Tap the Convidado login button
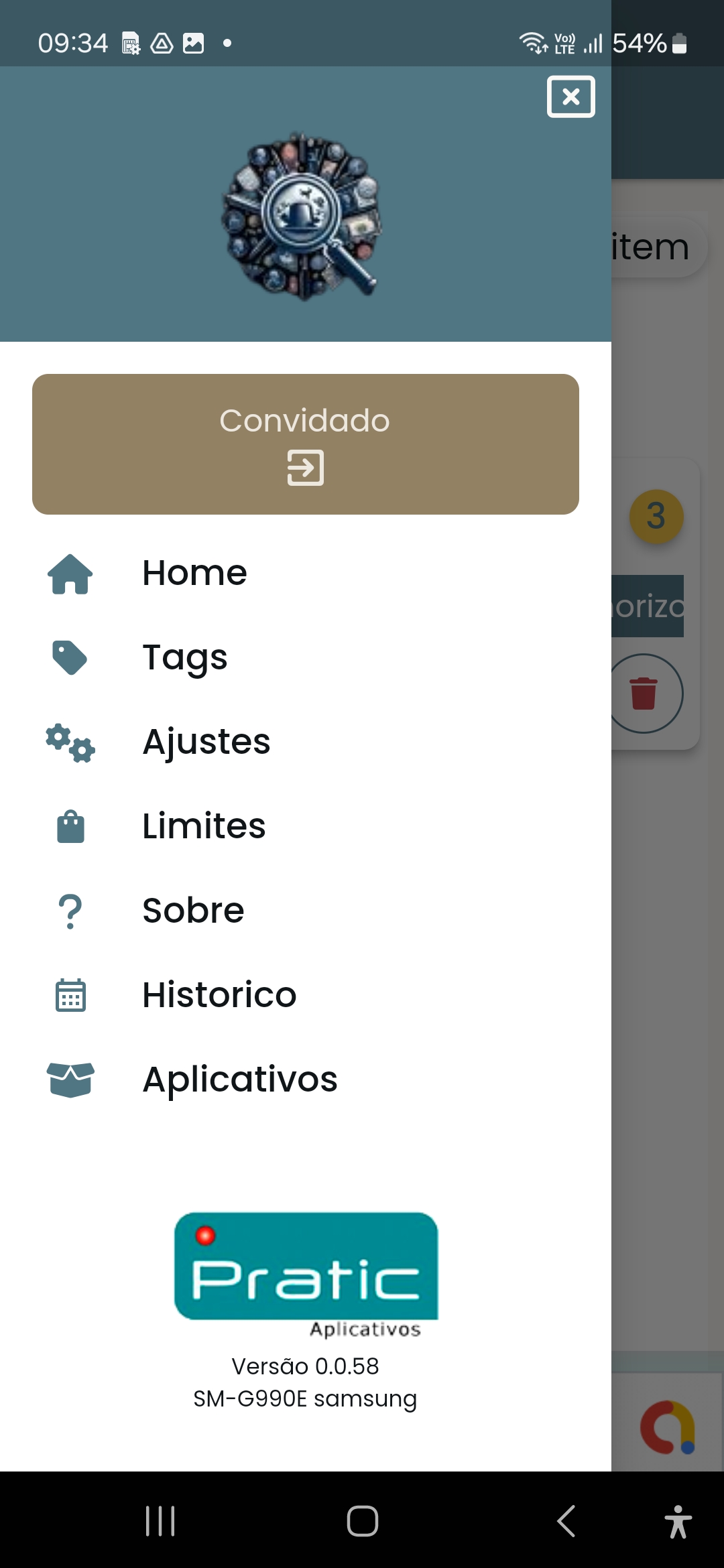Screen dimensions: 724x1568 [306, 444]
